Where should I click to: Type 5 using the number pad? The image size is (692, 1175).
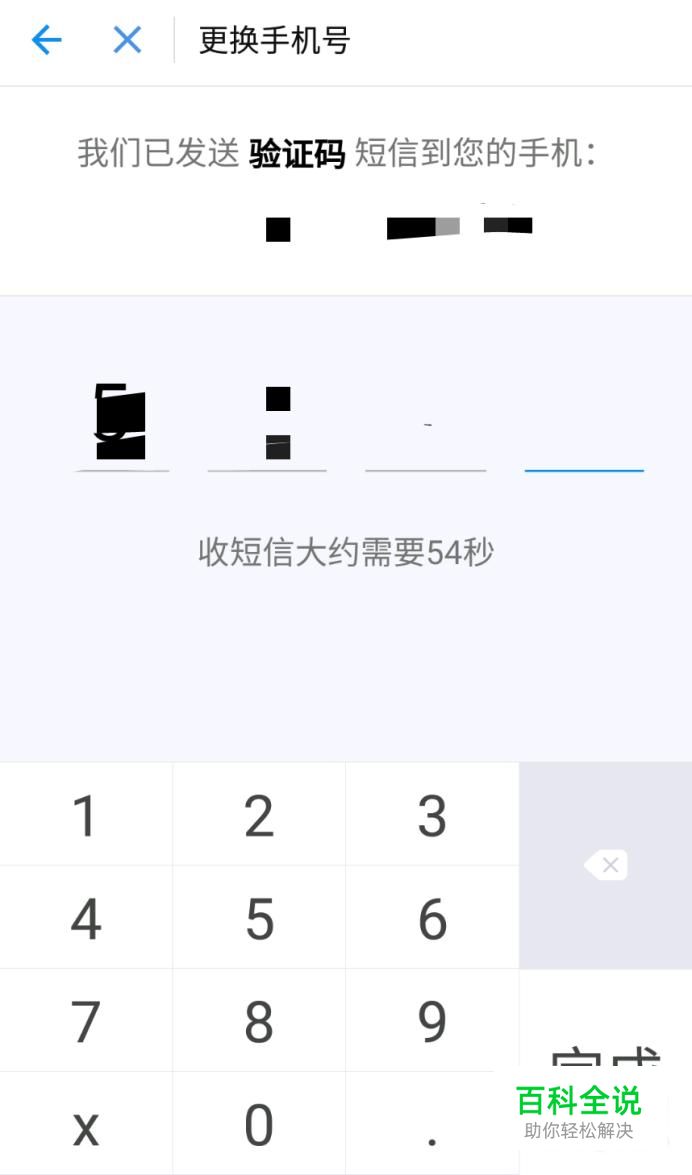(x=259, y=918)
